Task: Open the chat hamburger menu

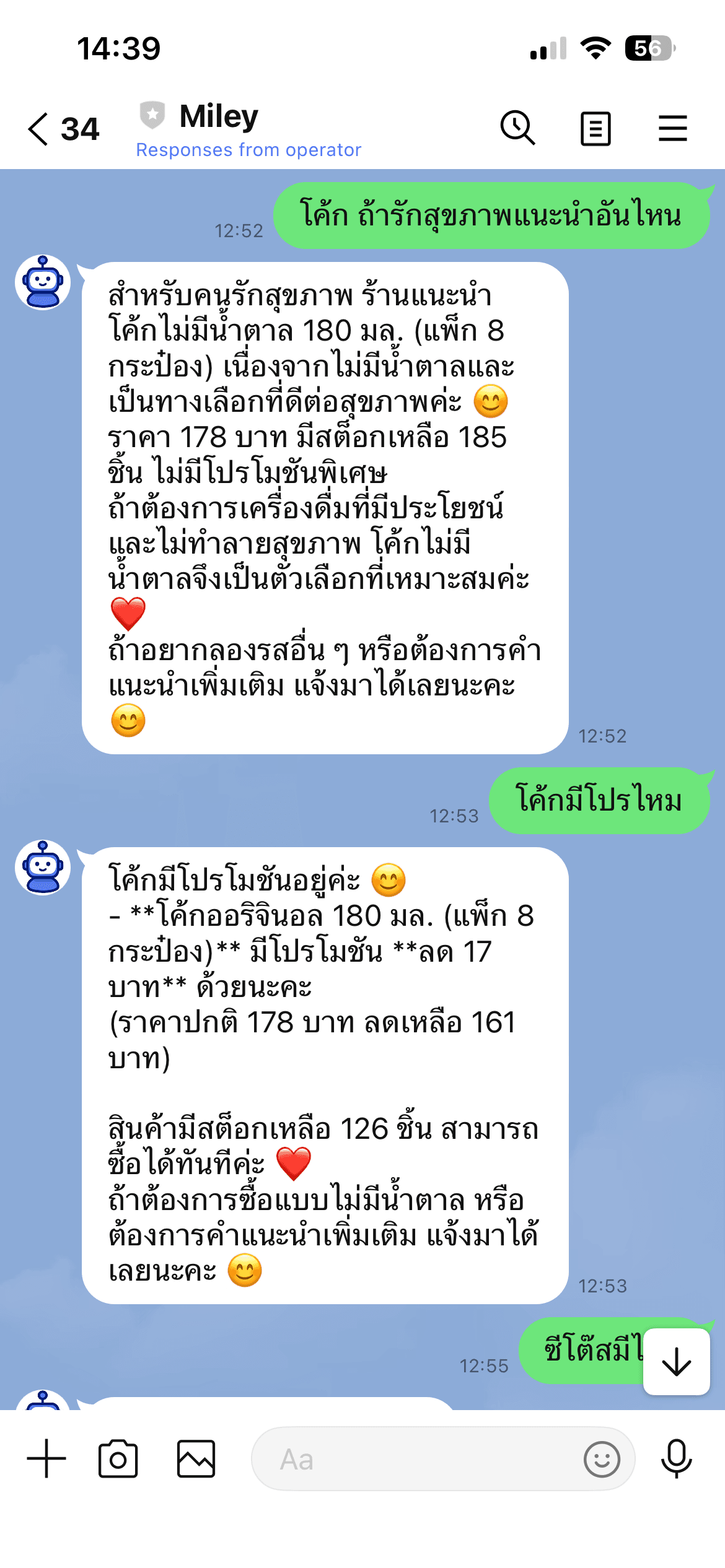Action: point(672,128)
